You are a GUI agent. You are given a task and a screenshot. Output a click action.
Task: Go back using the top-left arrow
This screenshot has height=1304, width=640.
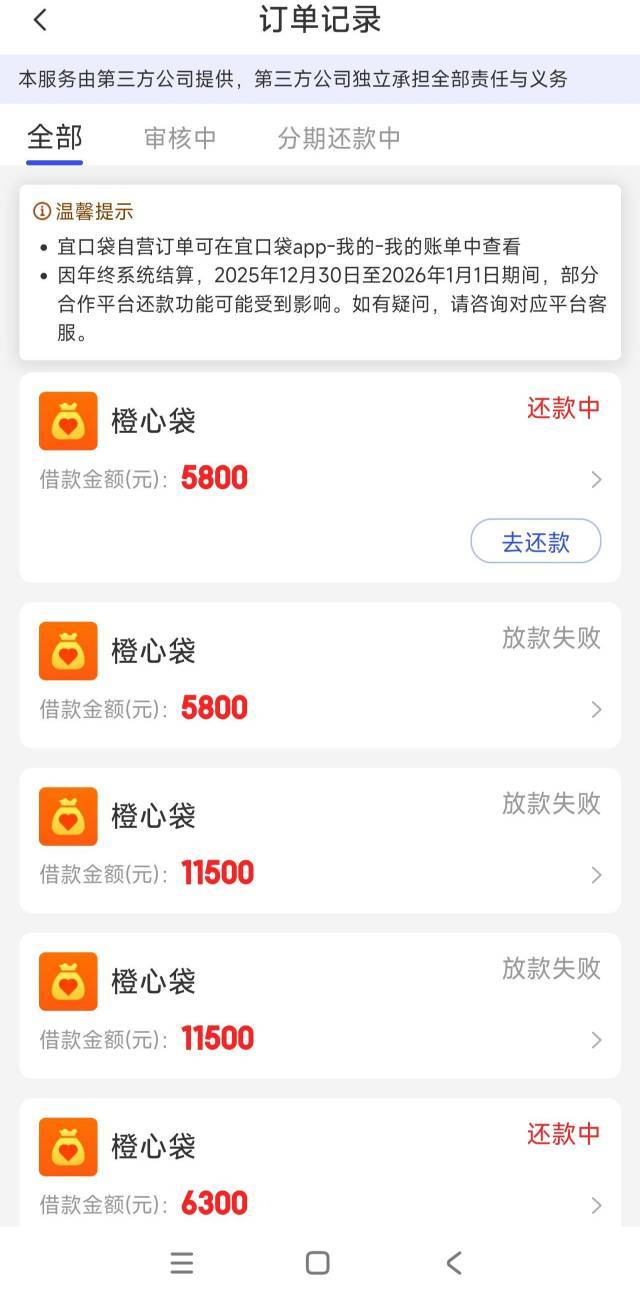point(40,20)
